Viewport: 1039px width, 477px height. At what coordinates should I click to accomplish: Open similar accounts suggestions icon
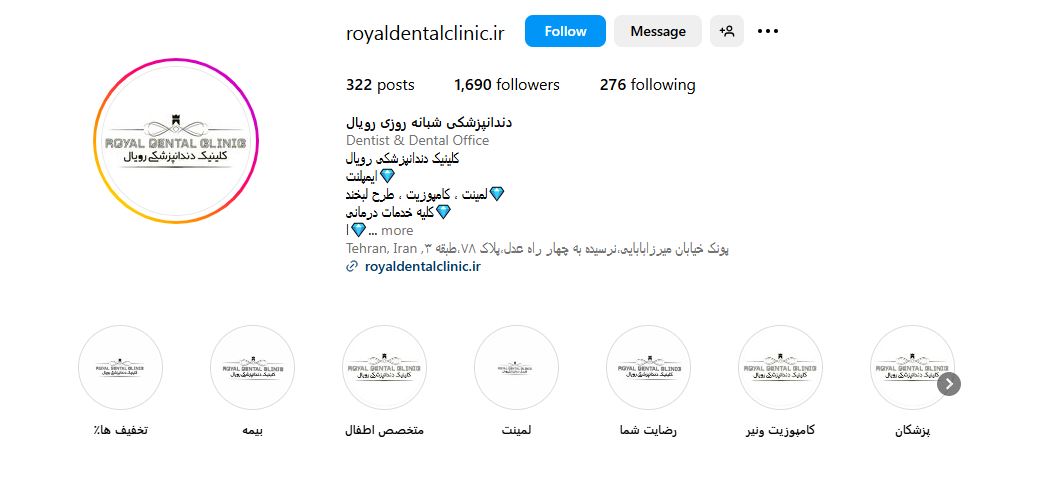[x=727, y=31]
